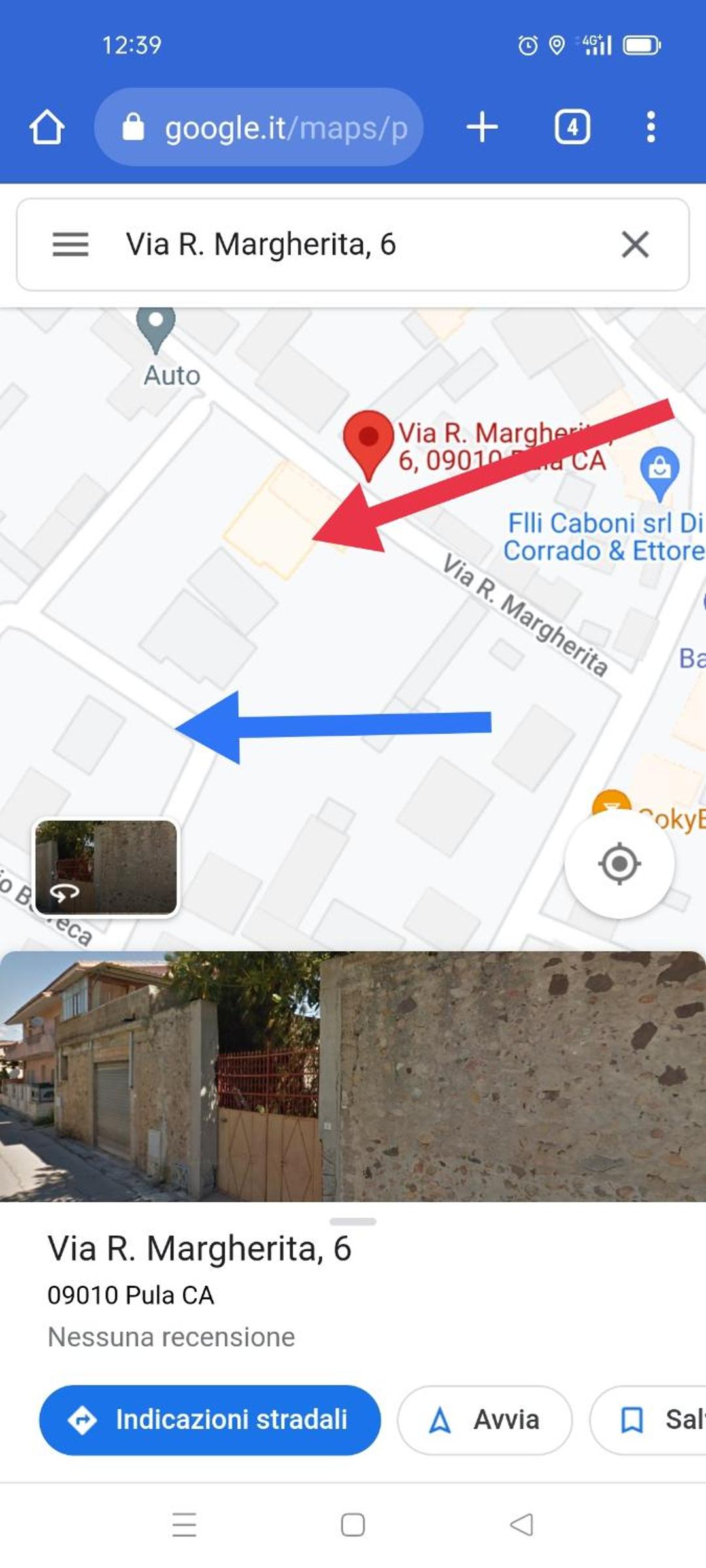Edit the Via R. Margherita, 6 search field

[353, 244]
